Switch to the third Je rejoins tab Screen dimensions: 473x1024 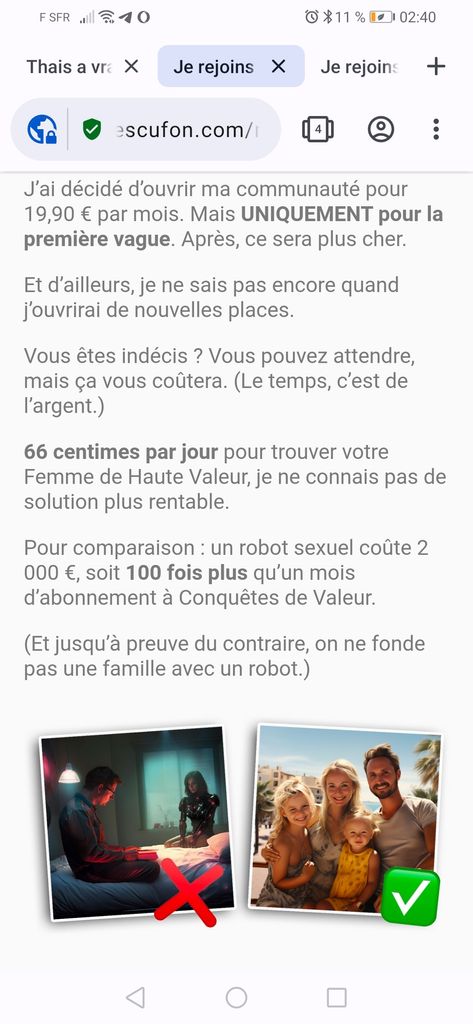click(359, 67)
